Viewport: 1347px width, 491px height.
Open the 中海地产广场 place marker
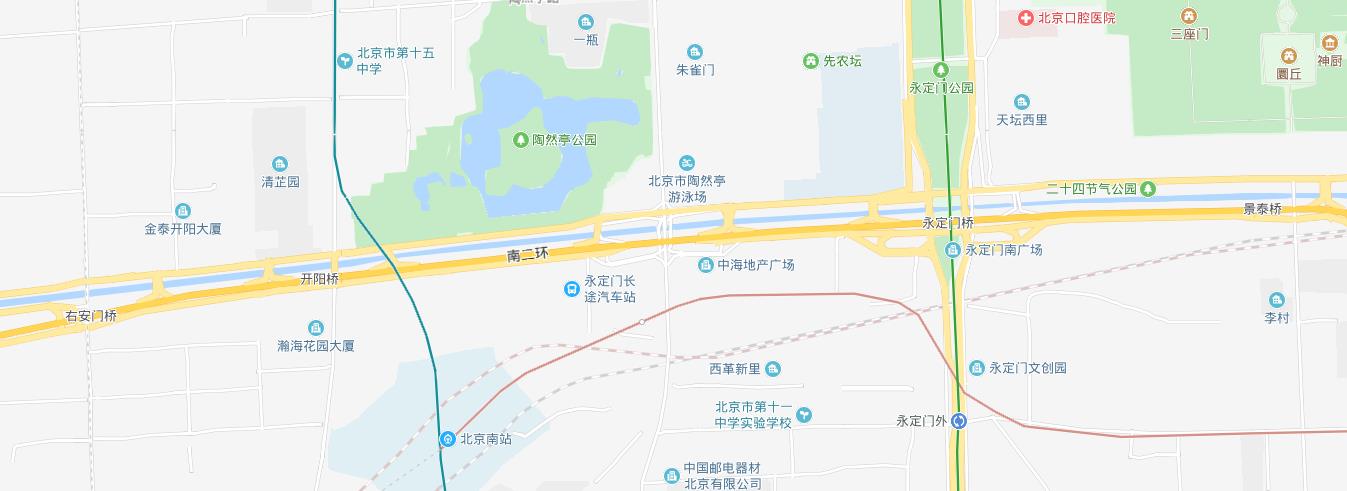point(707,265)
